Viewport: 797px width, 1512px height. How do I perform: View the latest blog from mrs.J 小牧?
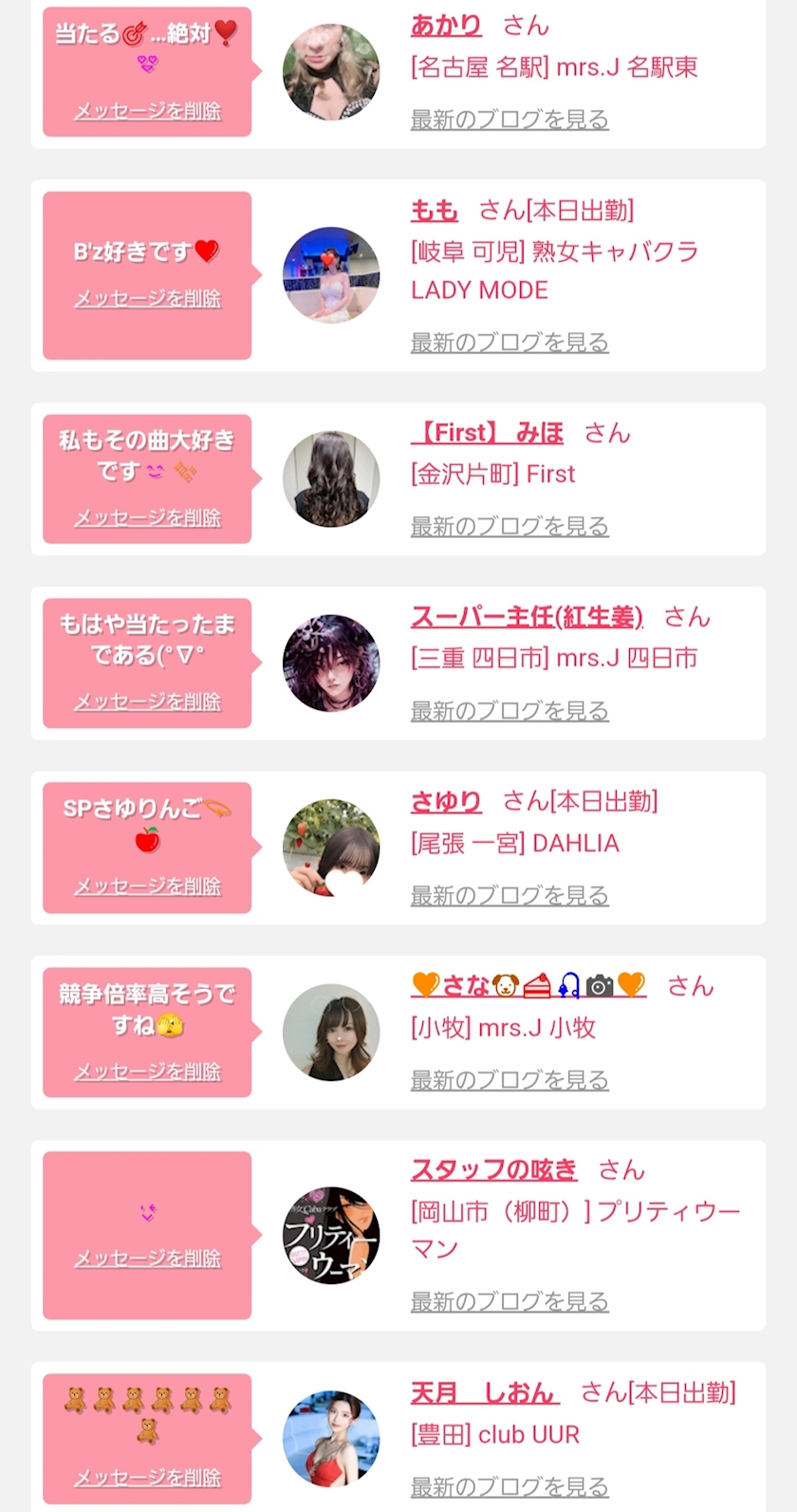tap(510, 1080)
